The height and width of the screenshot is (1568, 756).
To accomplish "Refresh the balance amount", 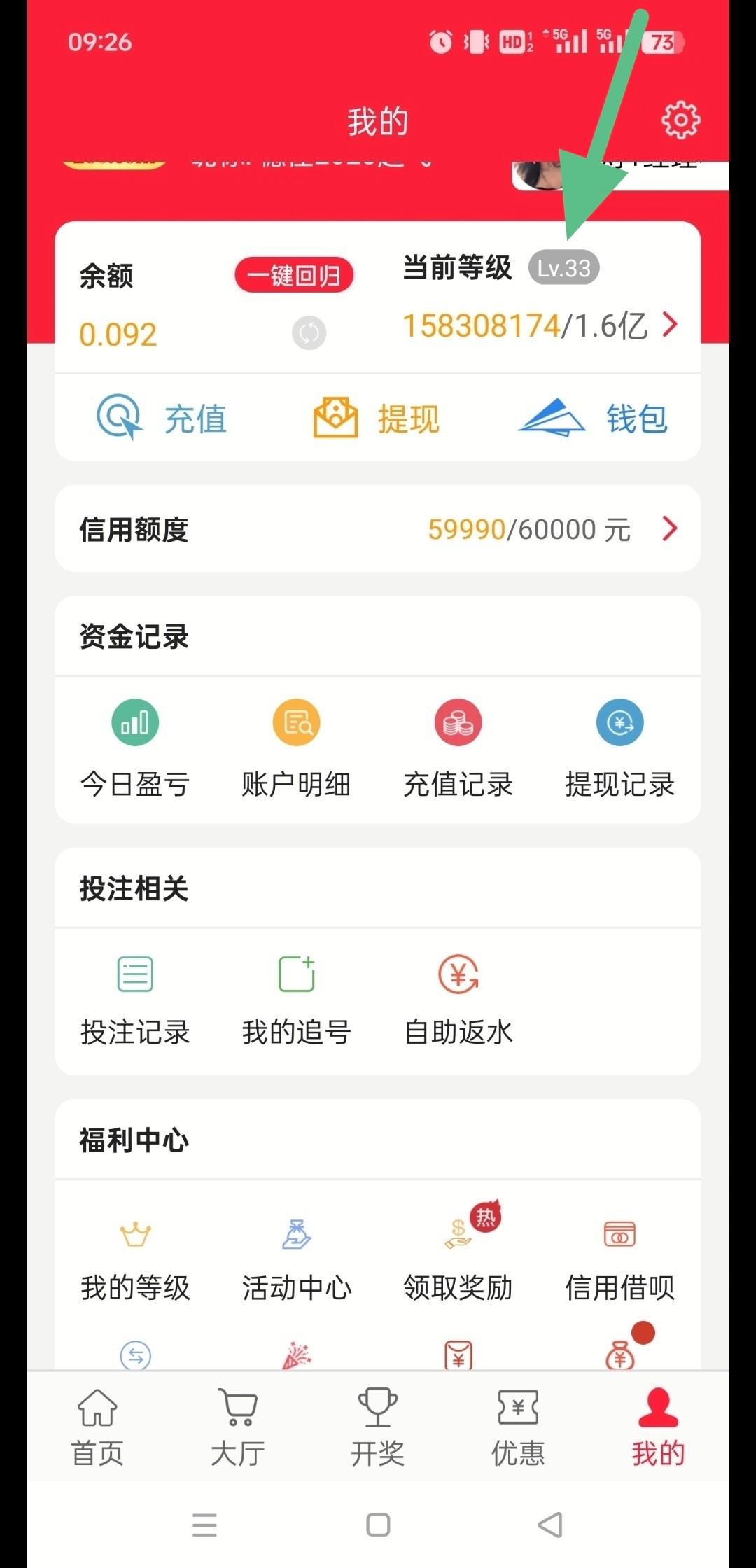I will click(309, 333).
